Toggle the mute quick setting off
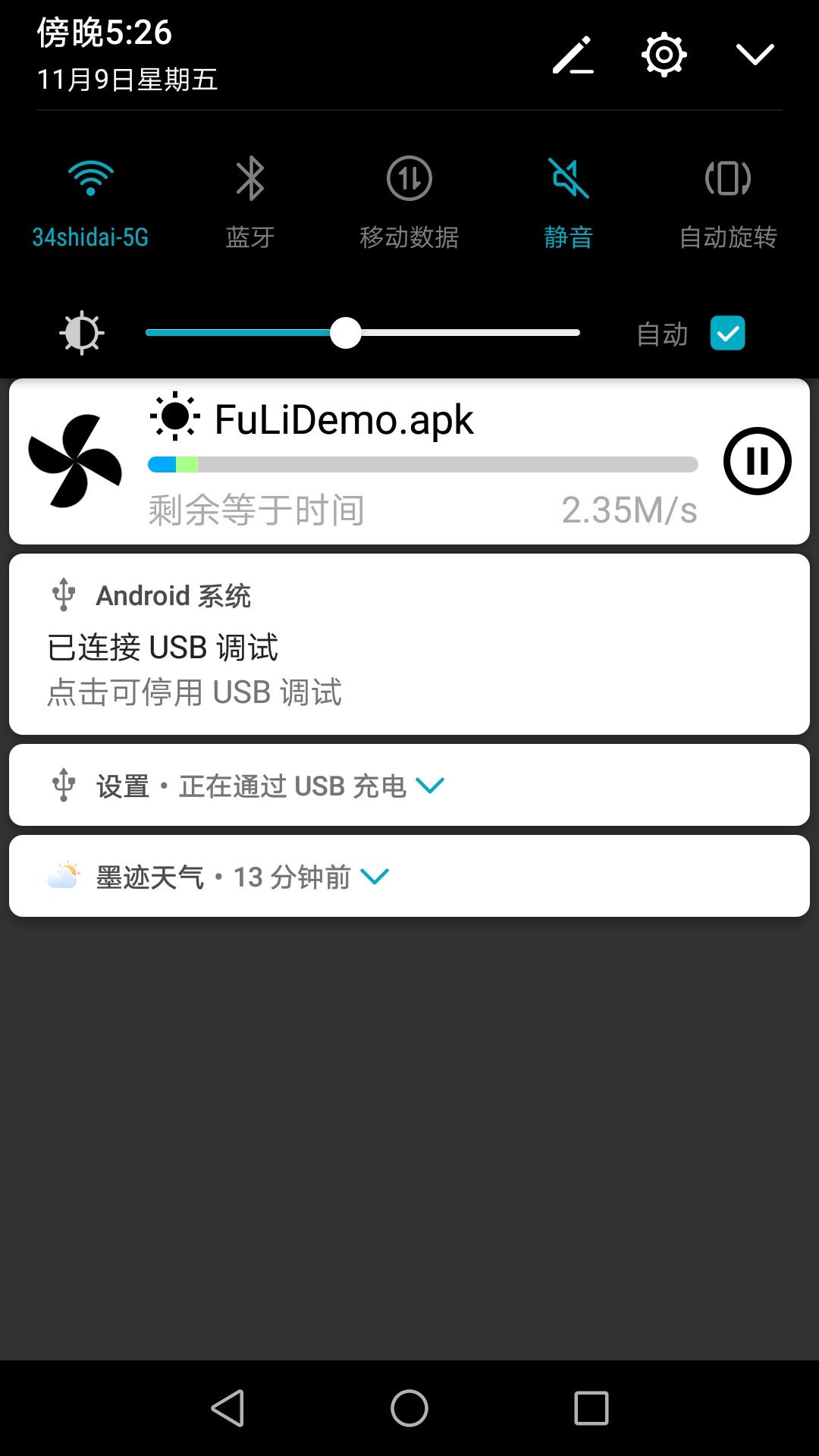819x1456 pixels. [x=570, y=197]
